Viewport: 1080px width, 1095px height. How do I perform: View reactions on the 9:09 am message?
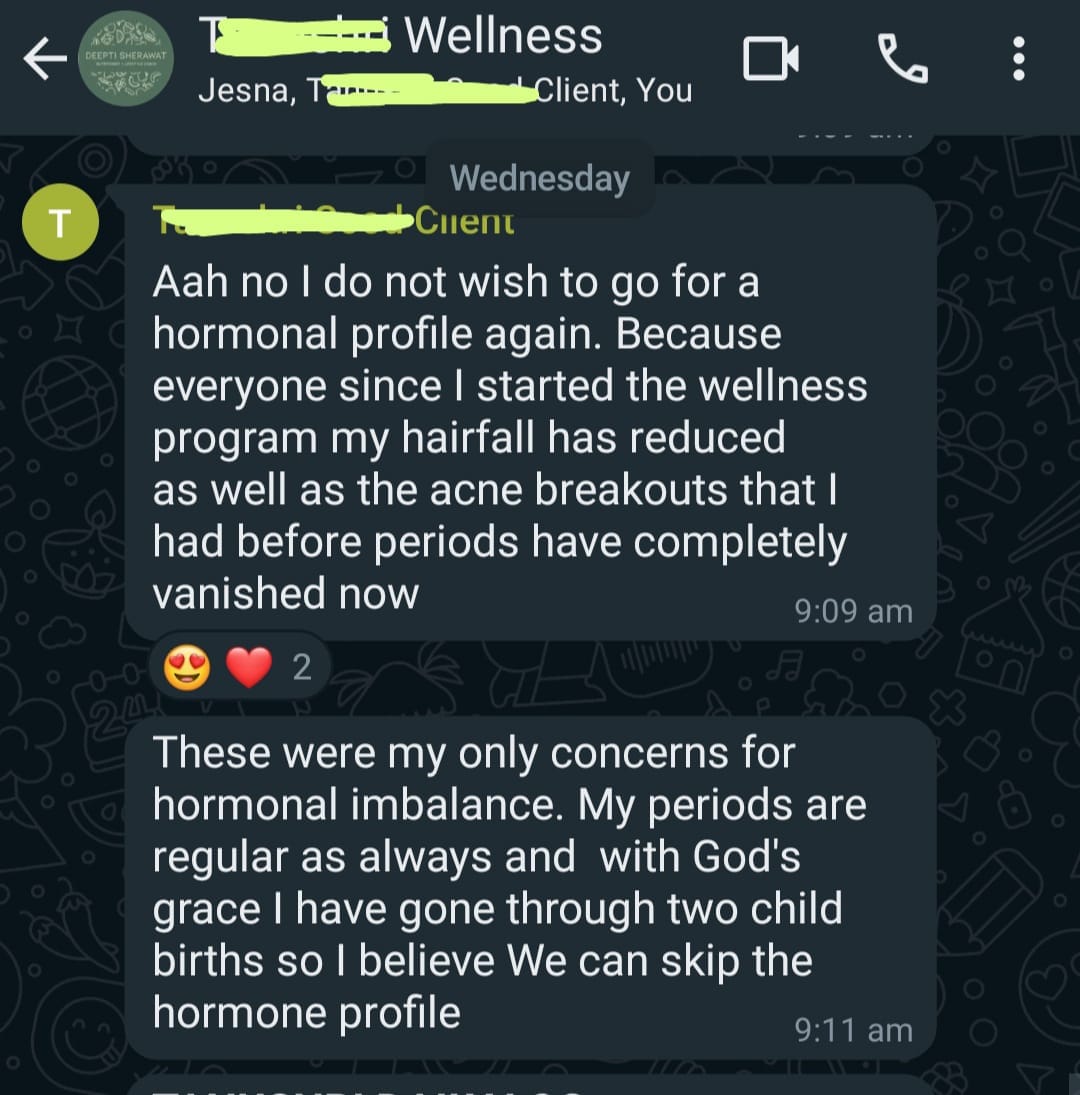(x=239, y=667)
